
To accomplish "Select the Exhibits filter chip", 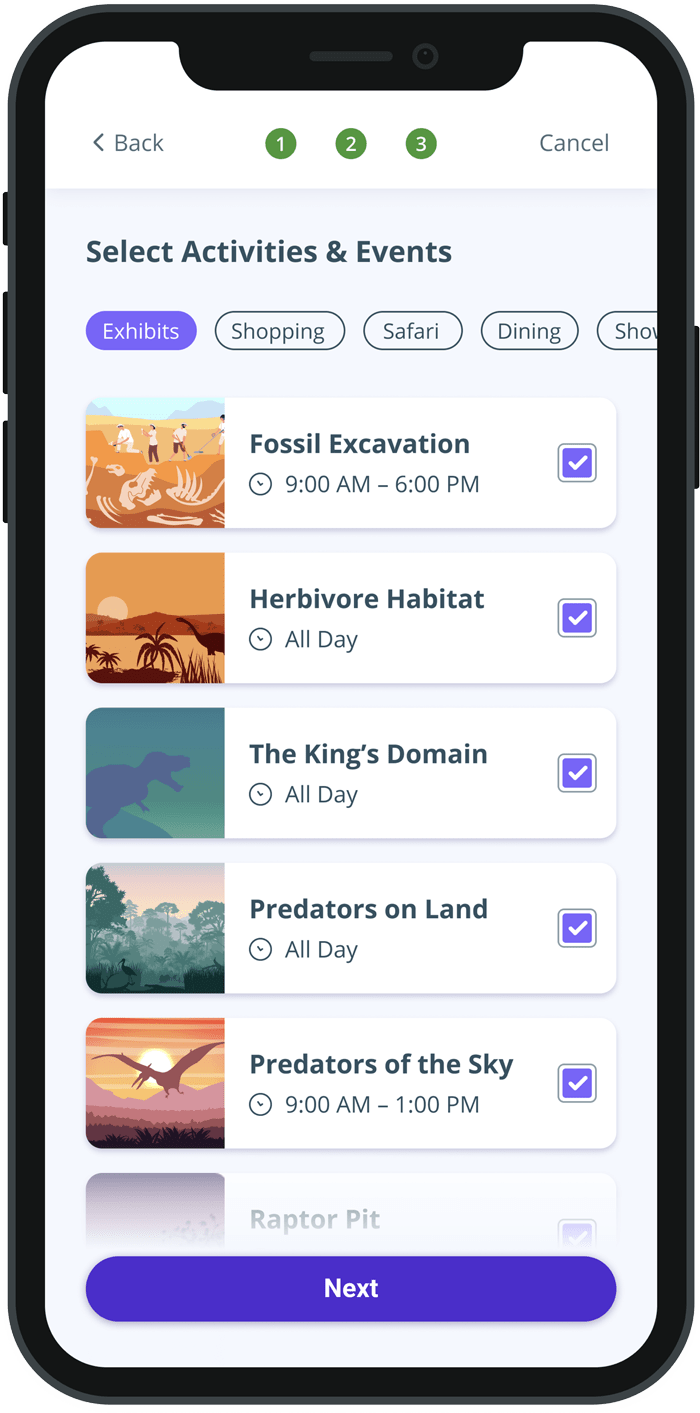I will coord(141,331).
